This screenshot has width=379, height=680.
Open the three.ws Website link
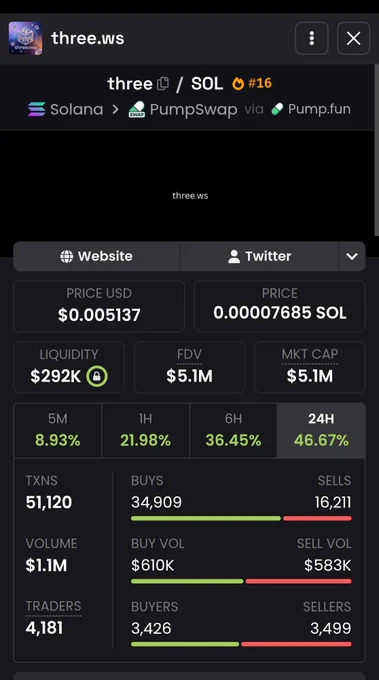pyautogui.click(x=97, y=256)
